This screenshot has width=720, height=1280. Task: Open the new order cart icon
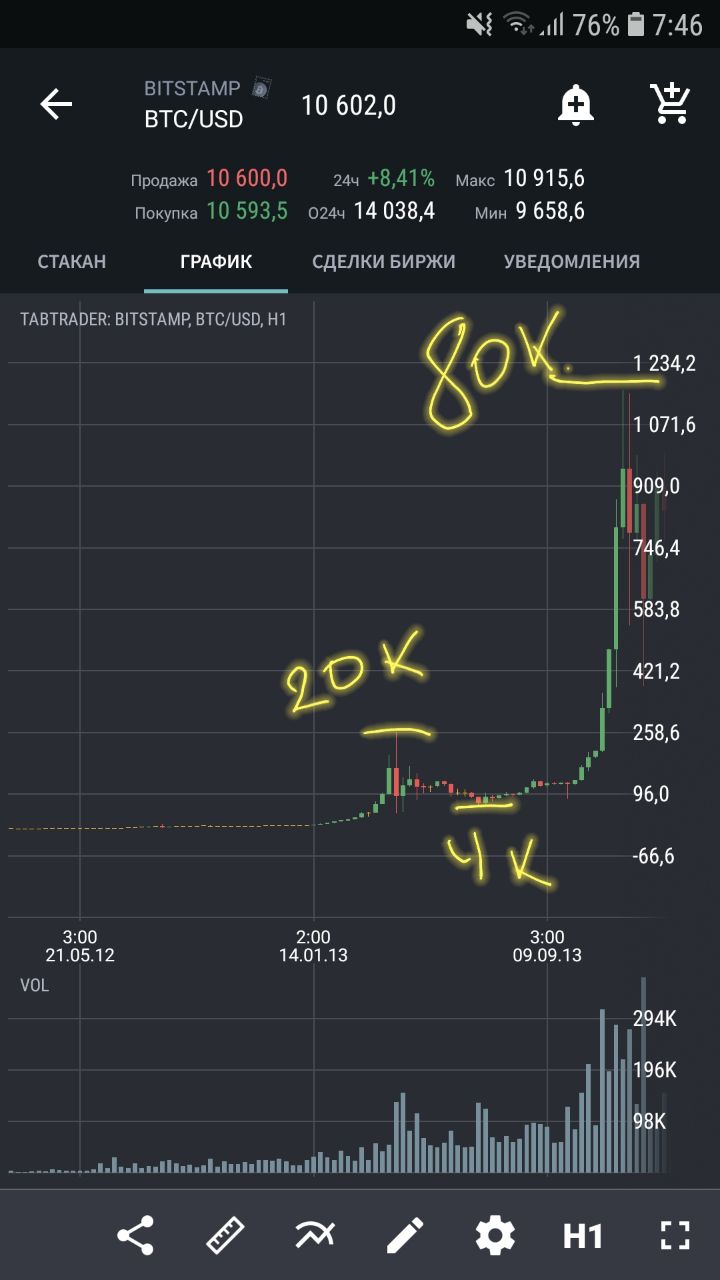click(x=669, y=104)
